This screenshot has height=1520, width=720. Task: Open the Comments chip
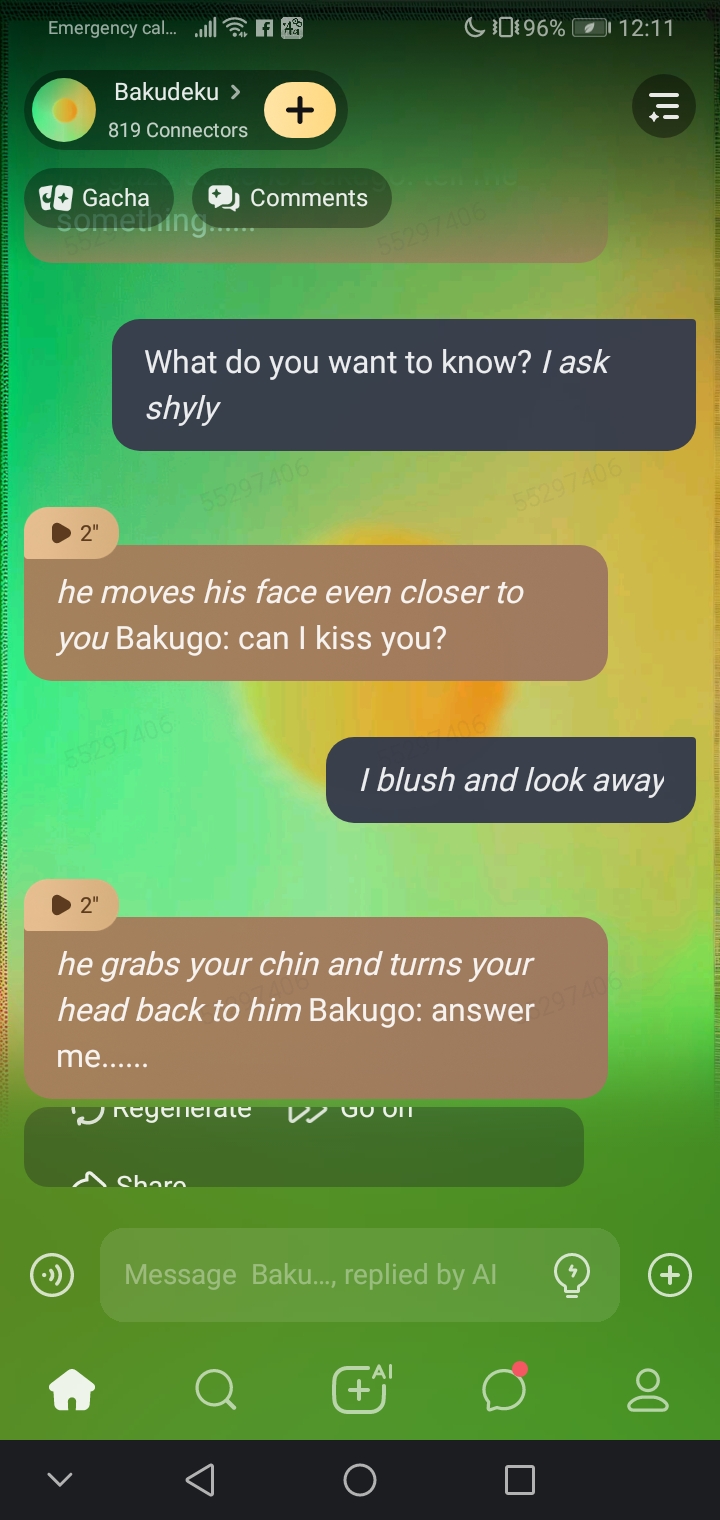(x=291, y=198)
